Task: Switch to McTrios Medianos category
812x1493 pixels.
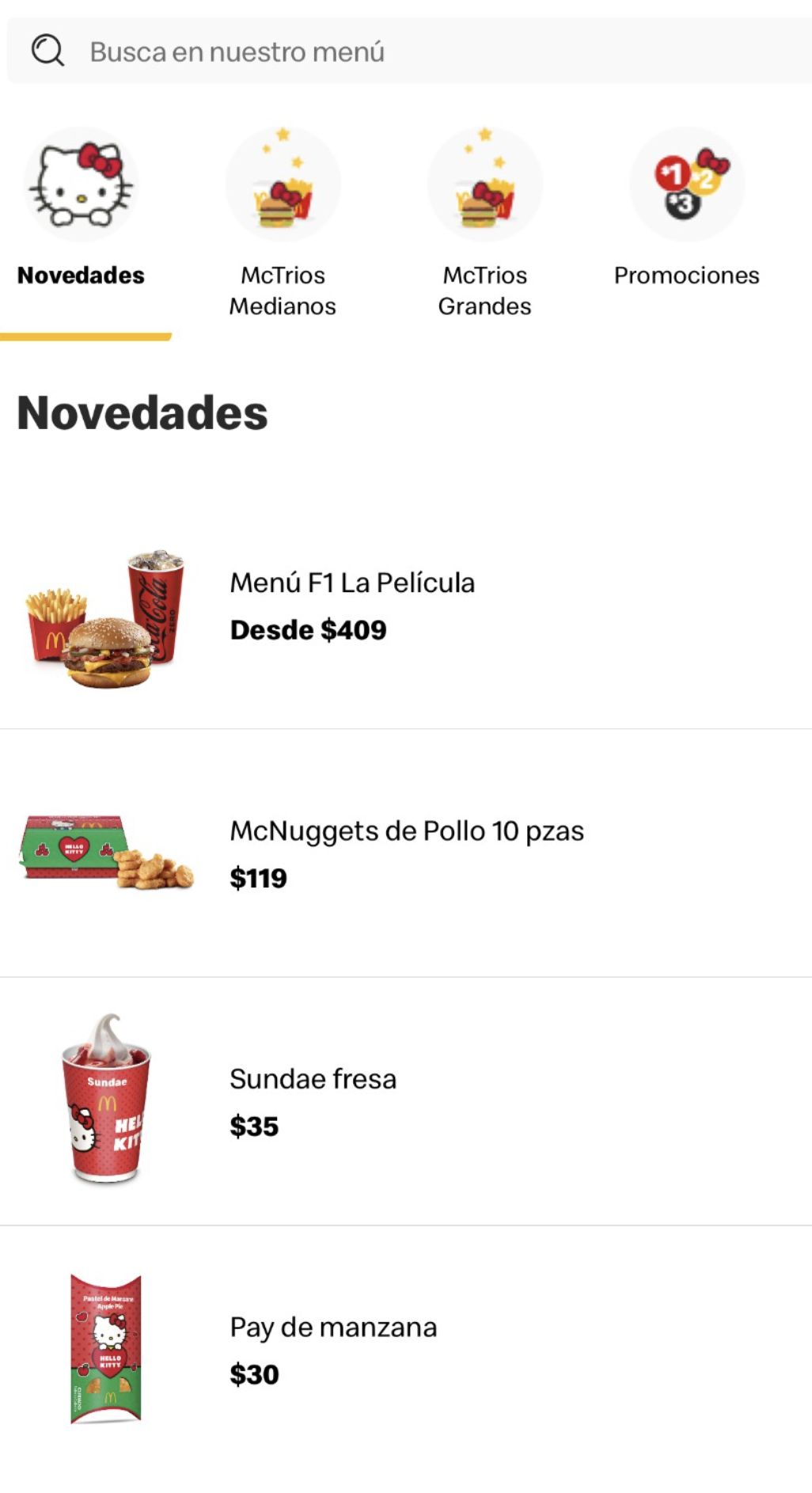Action: pos(283,222)
